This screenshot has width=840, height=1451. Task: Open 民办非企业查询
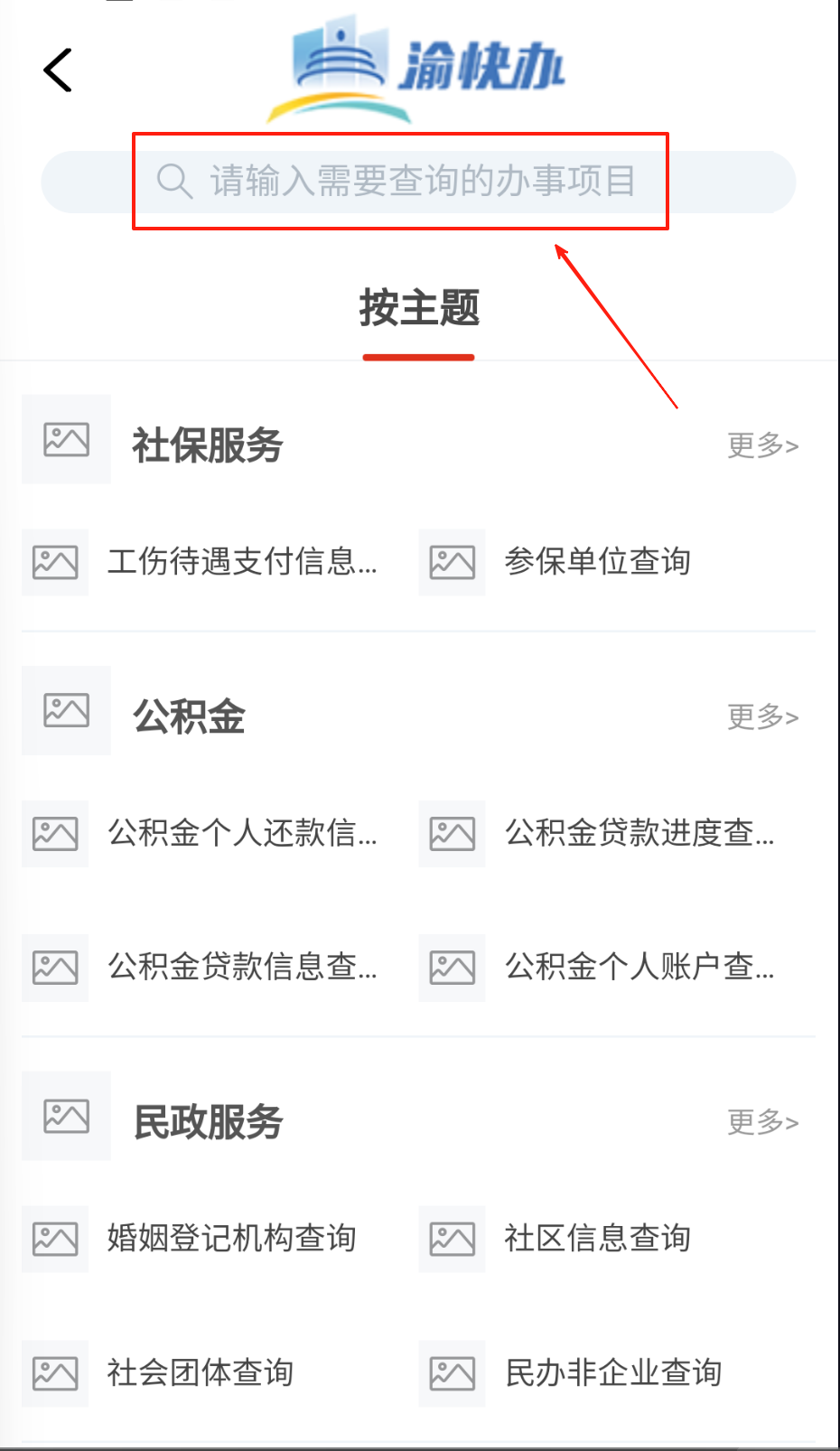pyautogui.click(x=612, y=1373)
